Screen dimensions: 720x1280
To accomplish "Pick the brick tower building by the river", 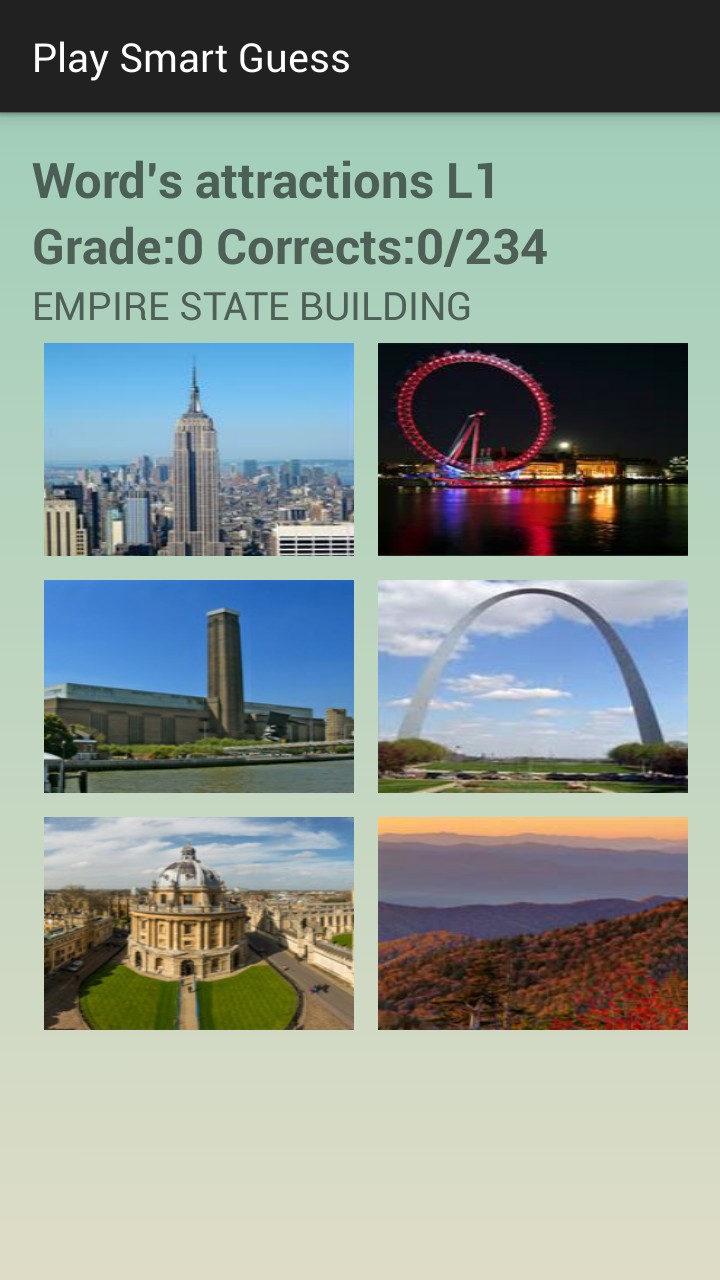I will (x=199, y=686).
